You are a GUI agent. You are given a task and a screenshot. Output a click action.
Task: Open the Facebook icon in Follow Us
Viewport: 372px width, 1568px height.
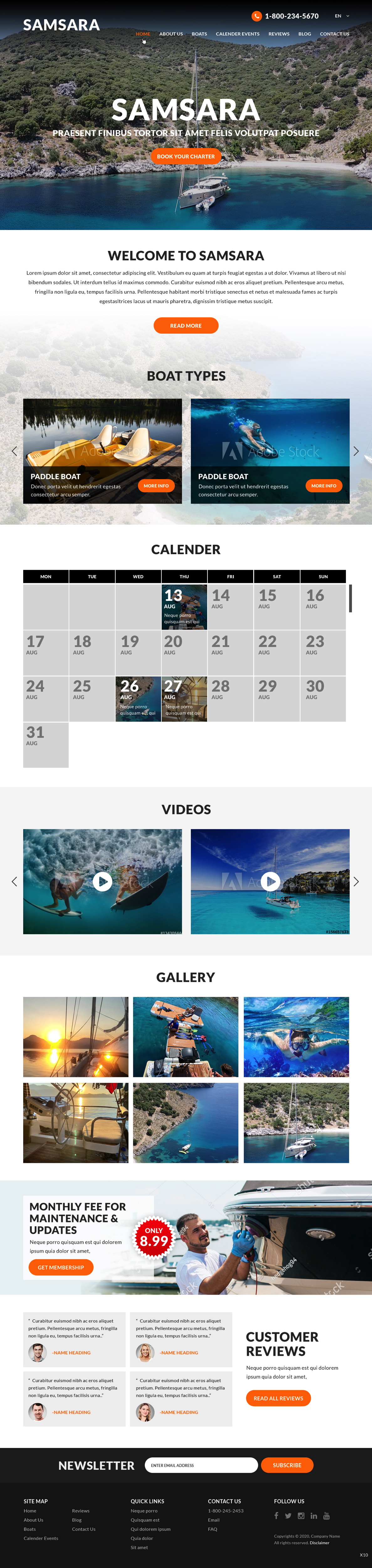276,1516
